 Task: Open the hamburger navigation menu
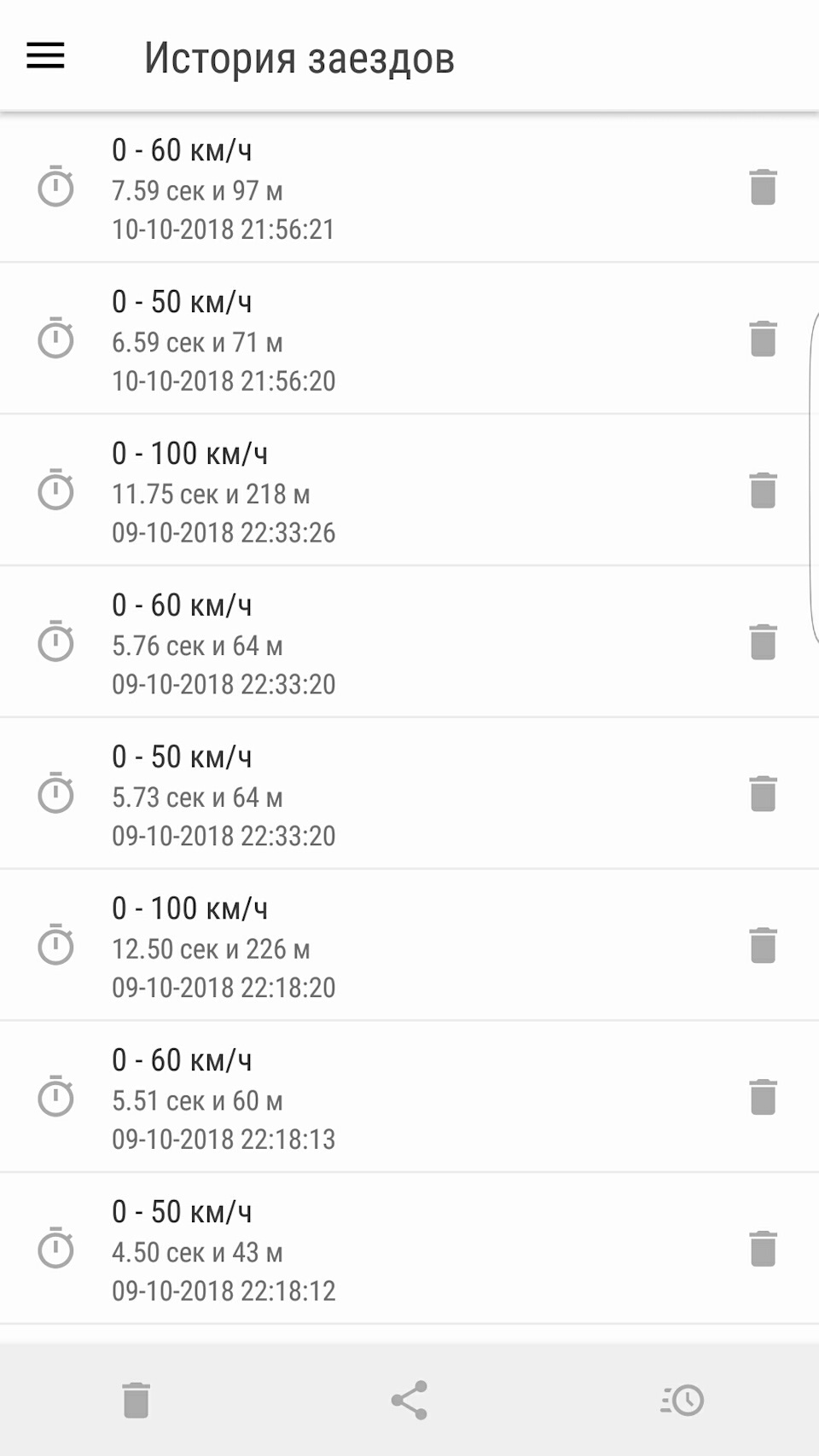tap(46, 56)
